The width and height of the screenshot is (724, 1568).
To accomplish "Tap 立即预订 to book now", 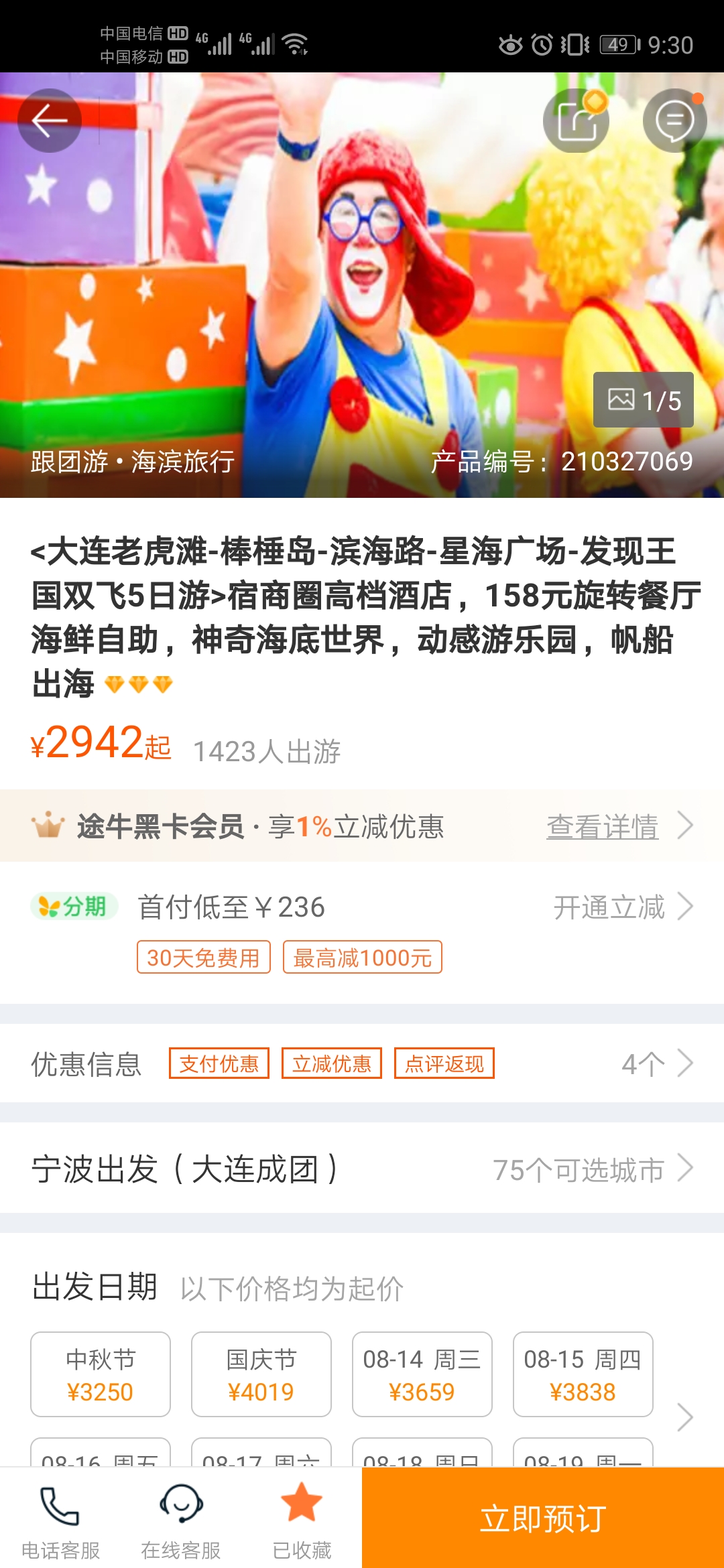I will pos(543,1518).
